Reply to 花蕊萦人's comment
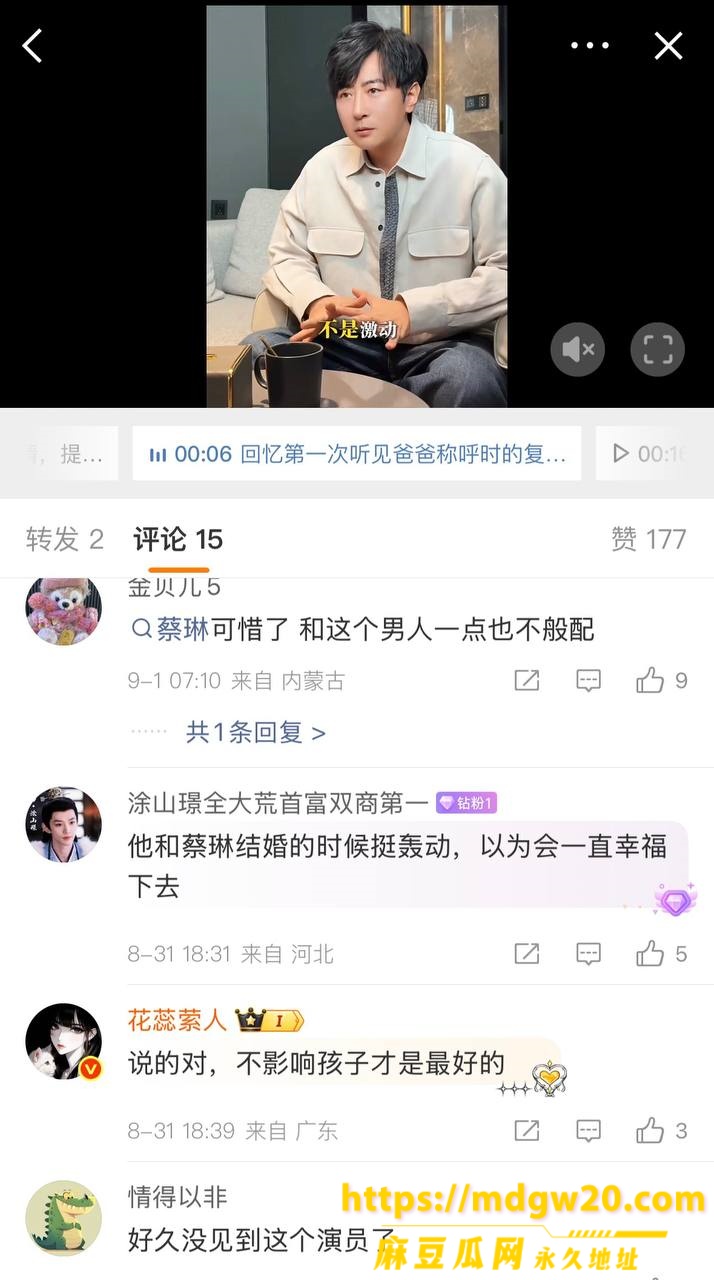This screenshot has height=1280, width=714. (588, 1131)
